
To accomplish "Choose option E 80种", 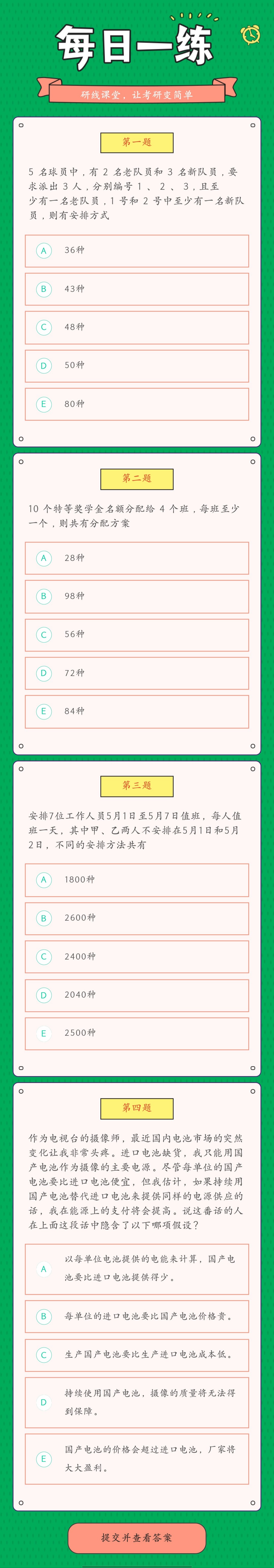I will coord(137,404).
